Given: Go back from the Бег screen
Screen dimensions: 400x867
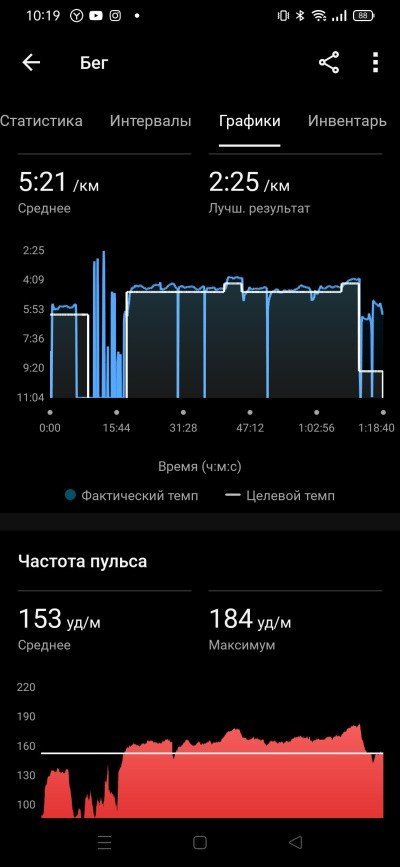Looking at the screenshot, I should pos(31,62).
